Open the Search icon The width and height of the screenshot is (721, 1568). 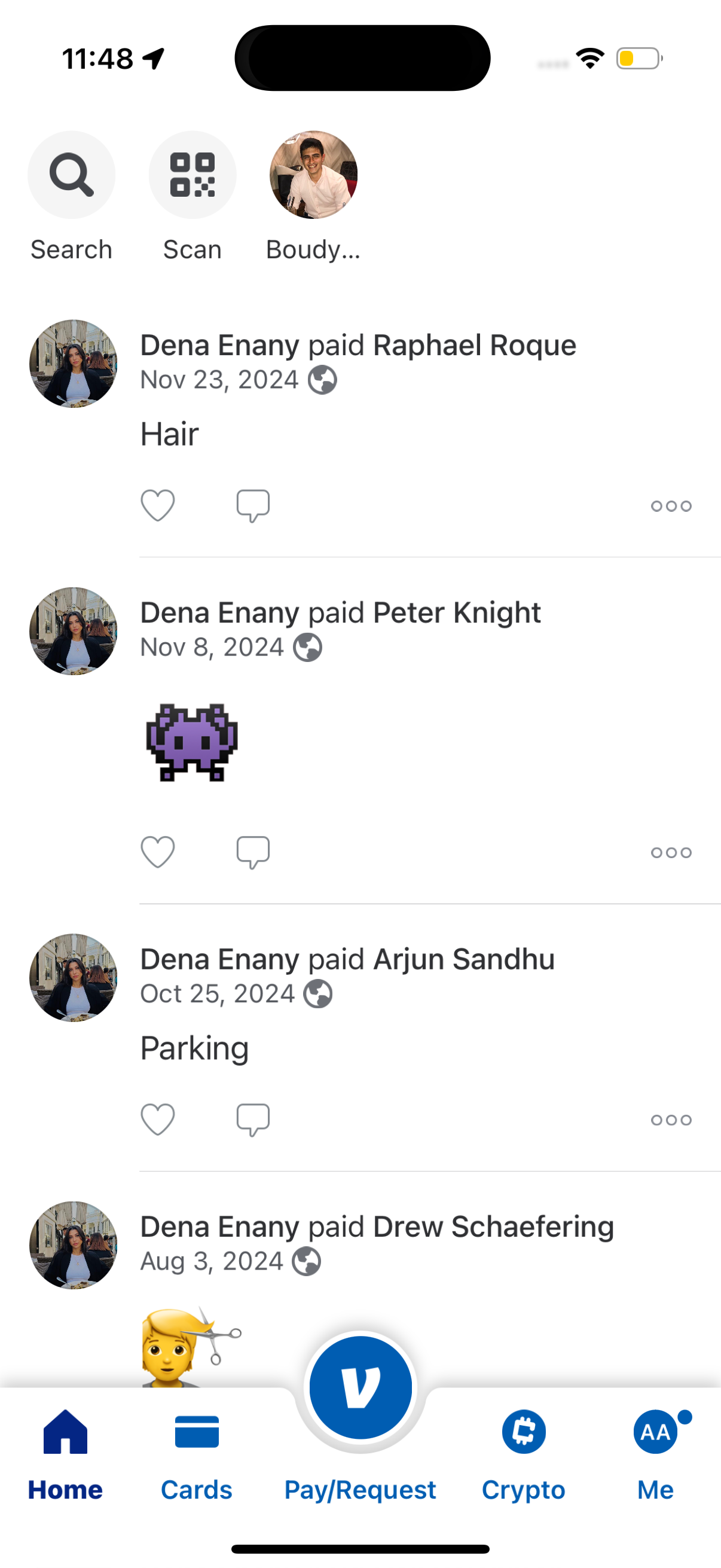(x=71, y=175)
